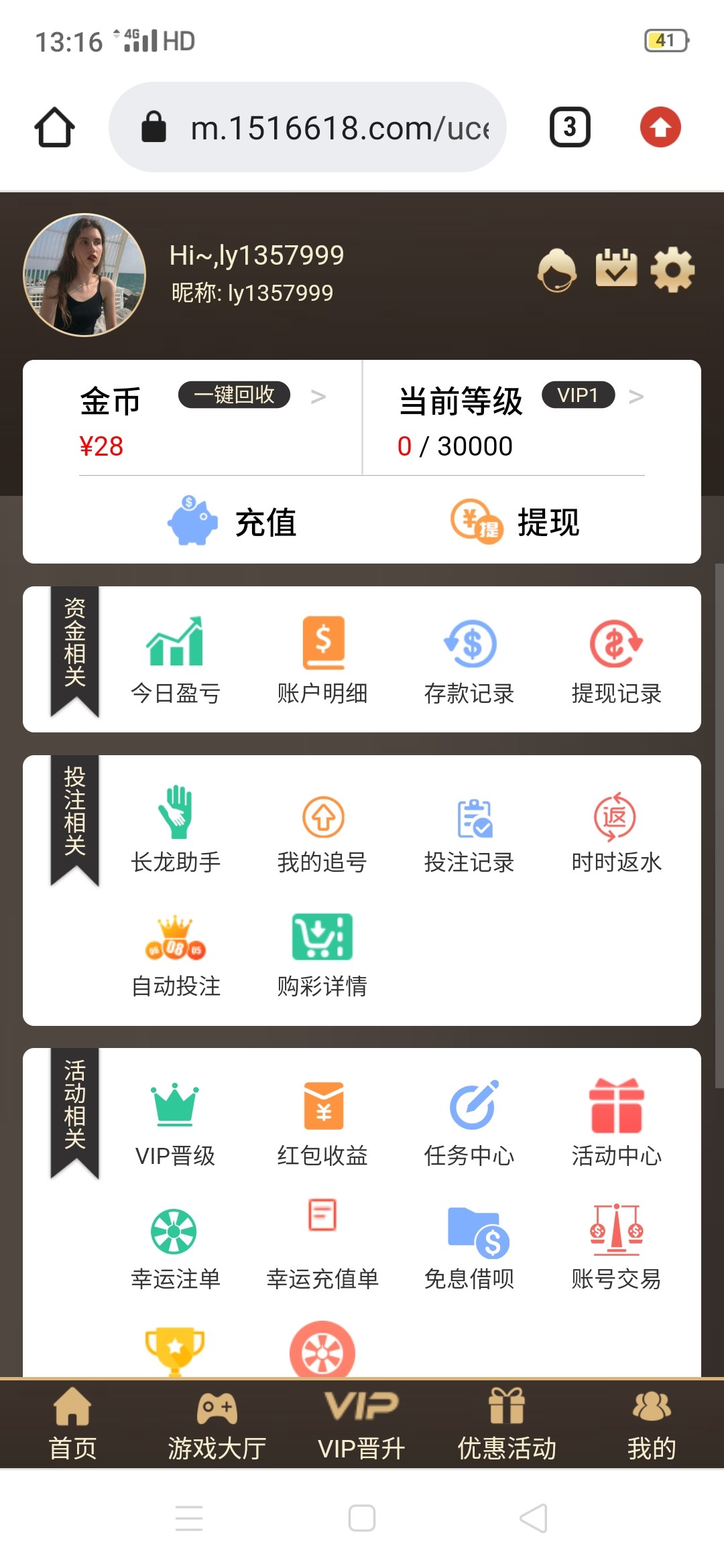Open 长龙助手
This screenshot has width=724, height=1568.
175,828
